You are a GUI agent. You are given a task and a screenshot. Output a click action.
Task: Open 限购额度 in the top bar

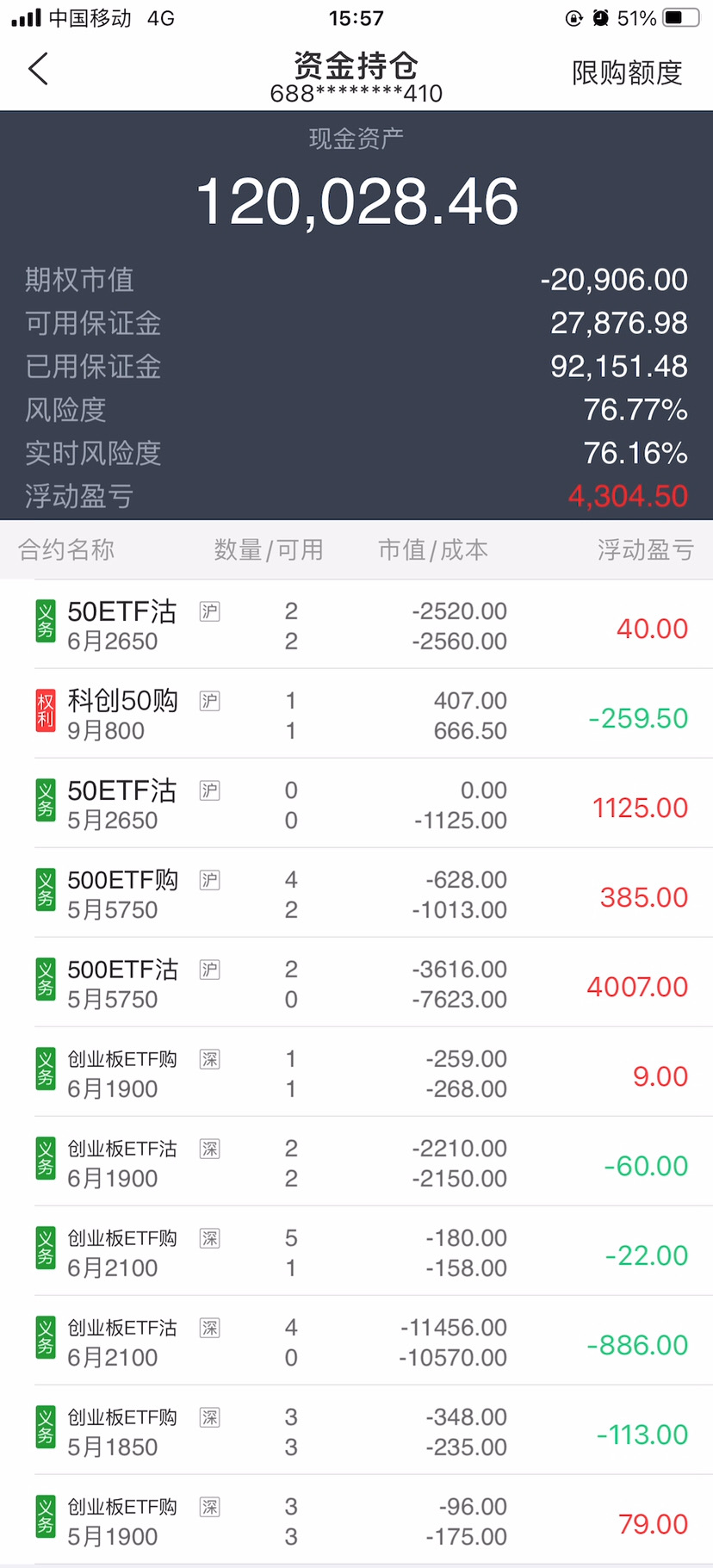[627, 73]
